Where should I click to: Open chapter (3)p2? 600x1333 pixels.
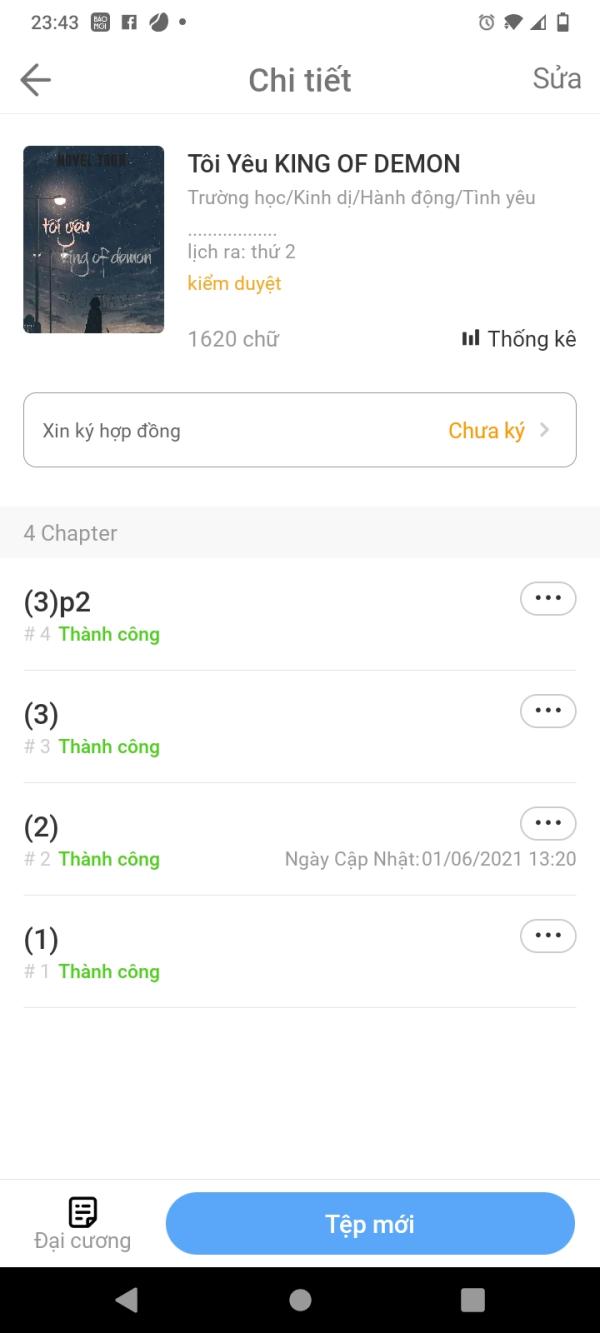(270, 614)
